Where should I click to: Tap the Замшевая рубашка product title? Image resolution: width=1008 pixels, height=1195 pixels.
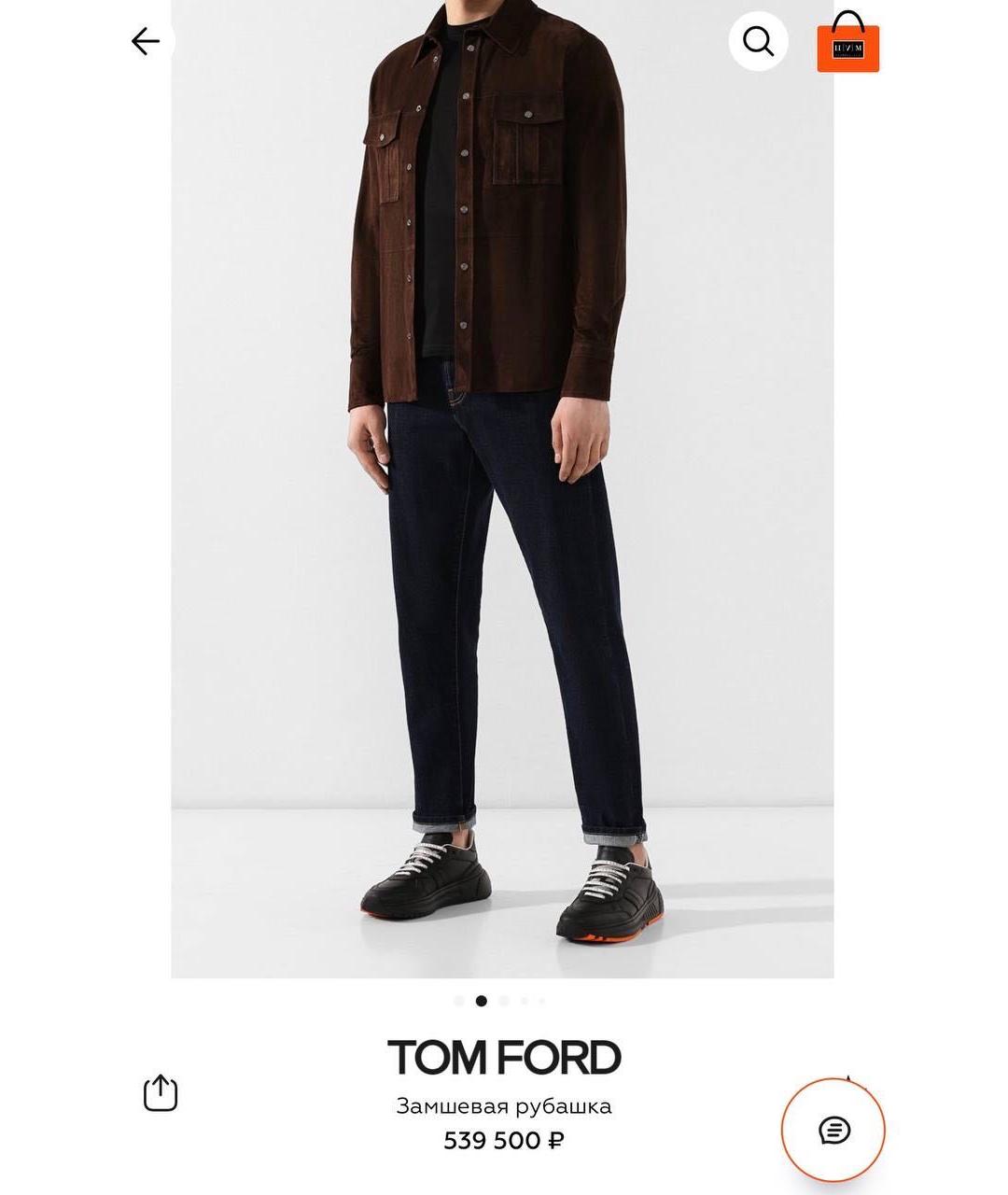coord(504,1104)
